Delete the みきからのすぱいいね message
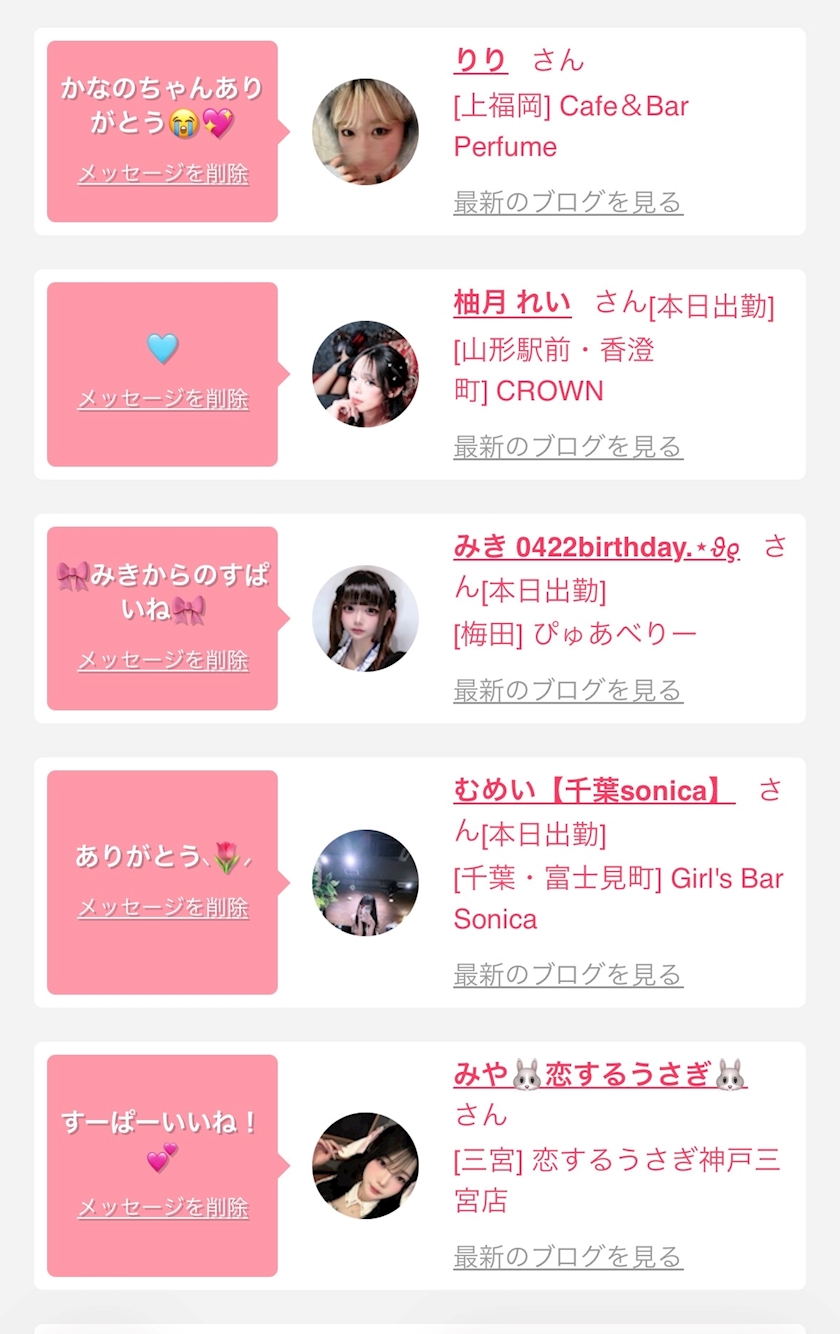Viewport: 840px width, 1334px height. tap(163, 661)
